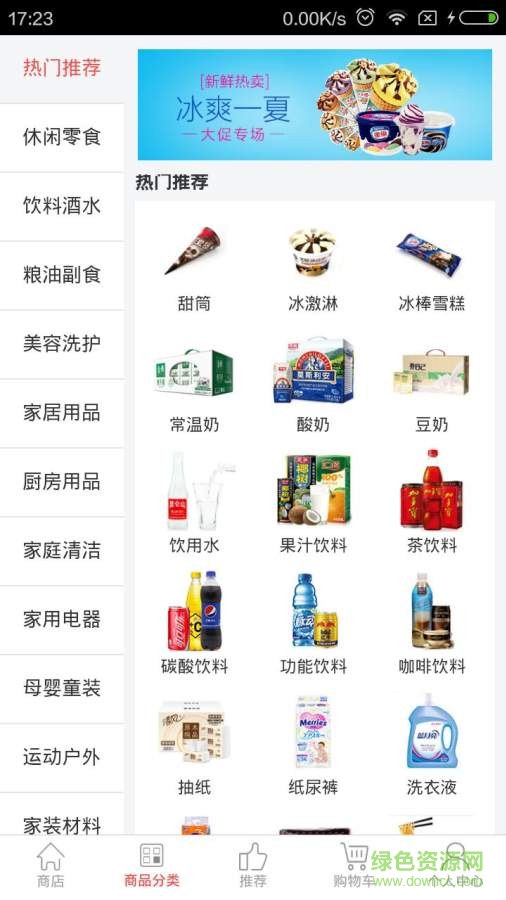The height and width of the screenshot is (900, 506).
Task: Open the 茶饮料 product tile
Action: tap(431, 504)
